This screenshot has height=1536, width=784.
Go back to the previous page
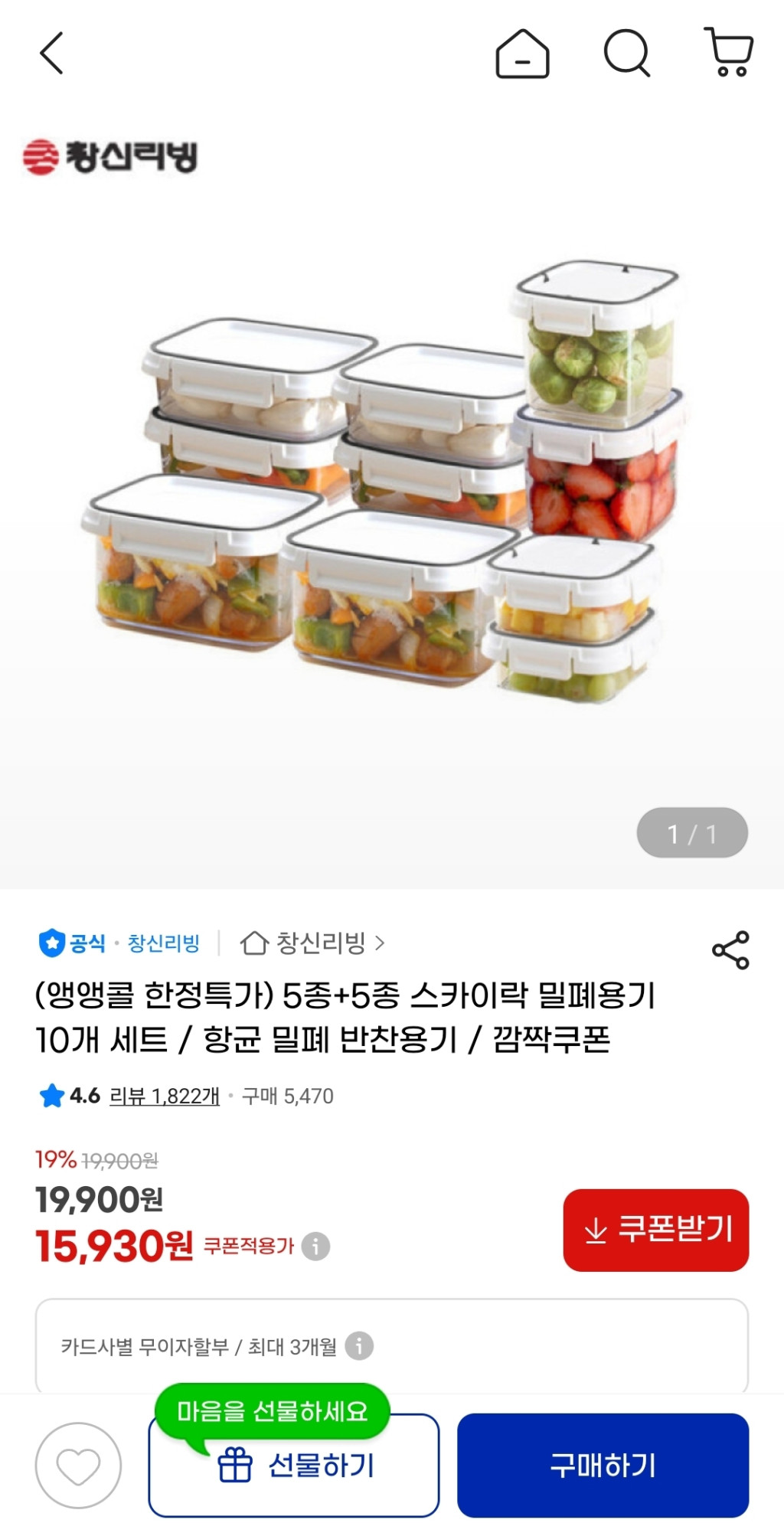[51, 54]
